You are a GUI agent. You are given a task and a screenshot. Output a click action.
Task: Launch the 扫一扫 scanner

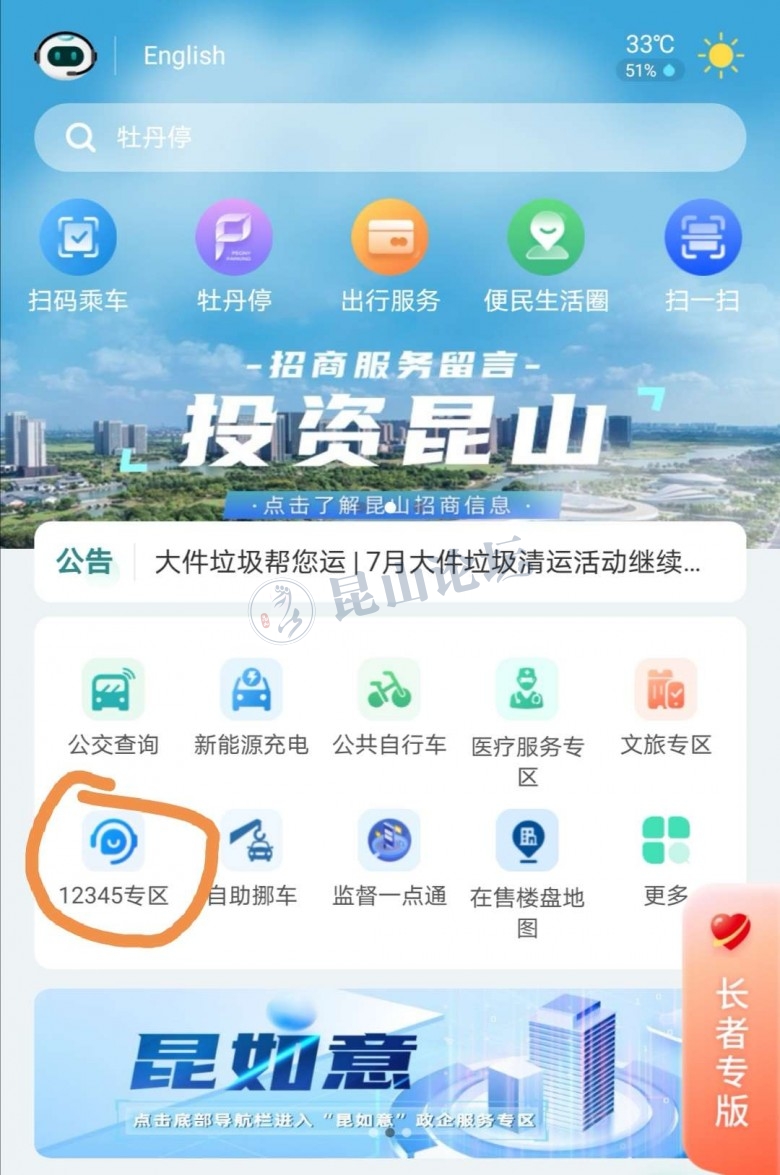(703, 238)
